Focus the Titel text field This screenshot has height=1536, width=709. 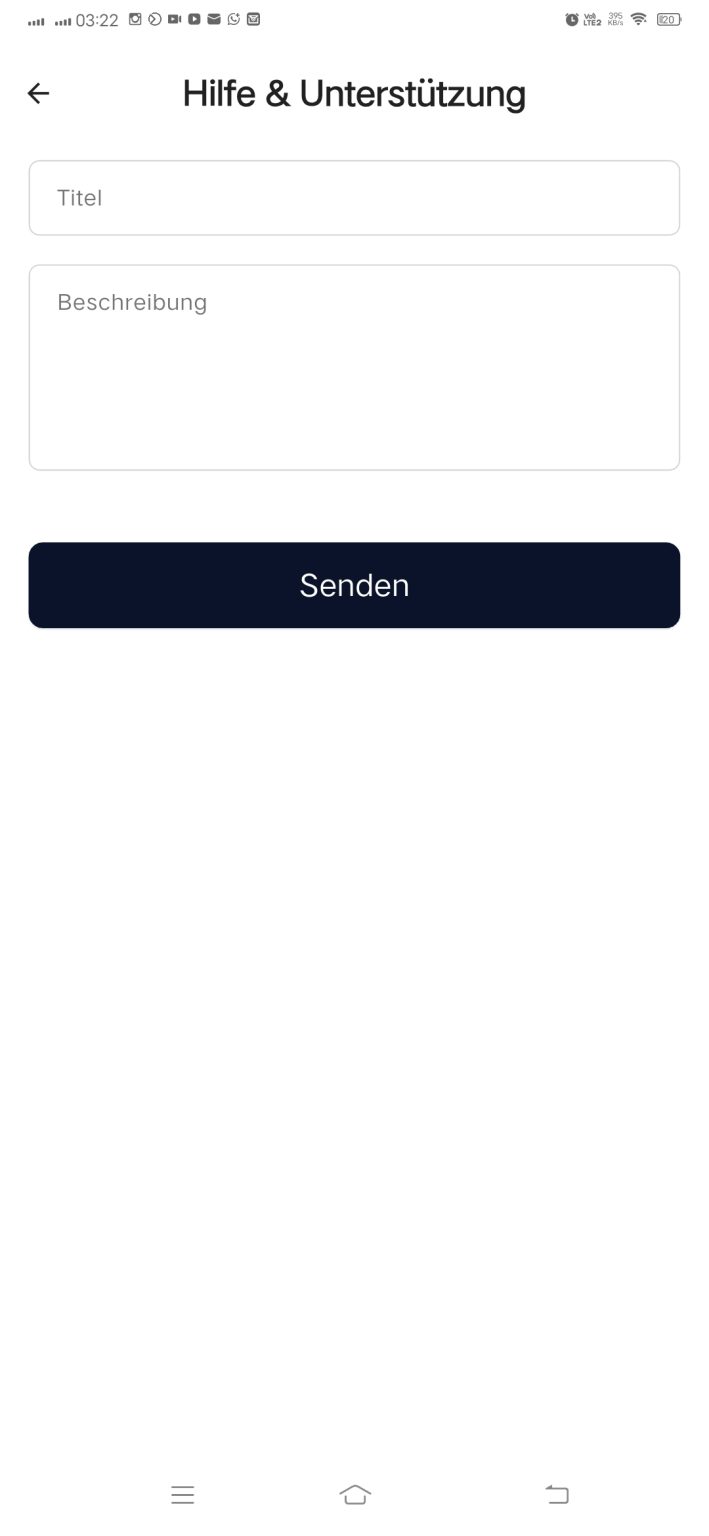354,198
